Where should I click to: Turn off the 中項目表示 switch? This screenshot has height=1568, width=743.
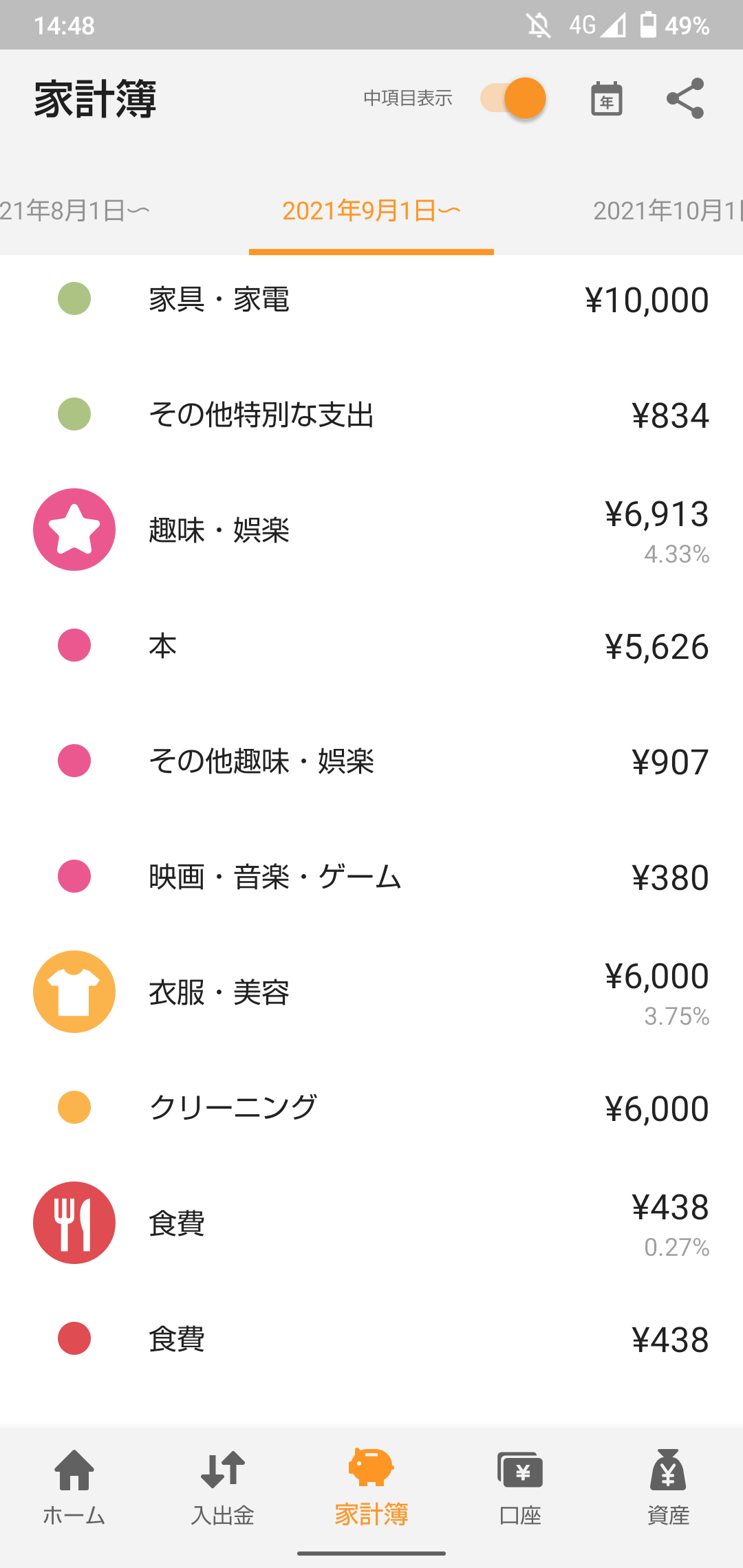(513, 98)
